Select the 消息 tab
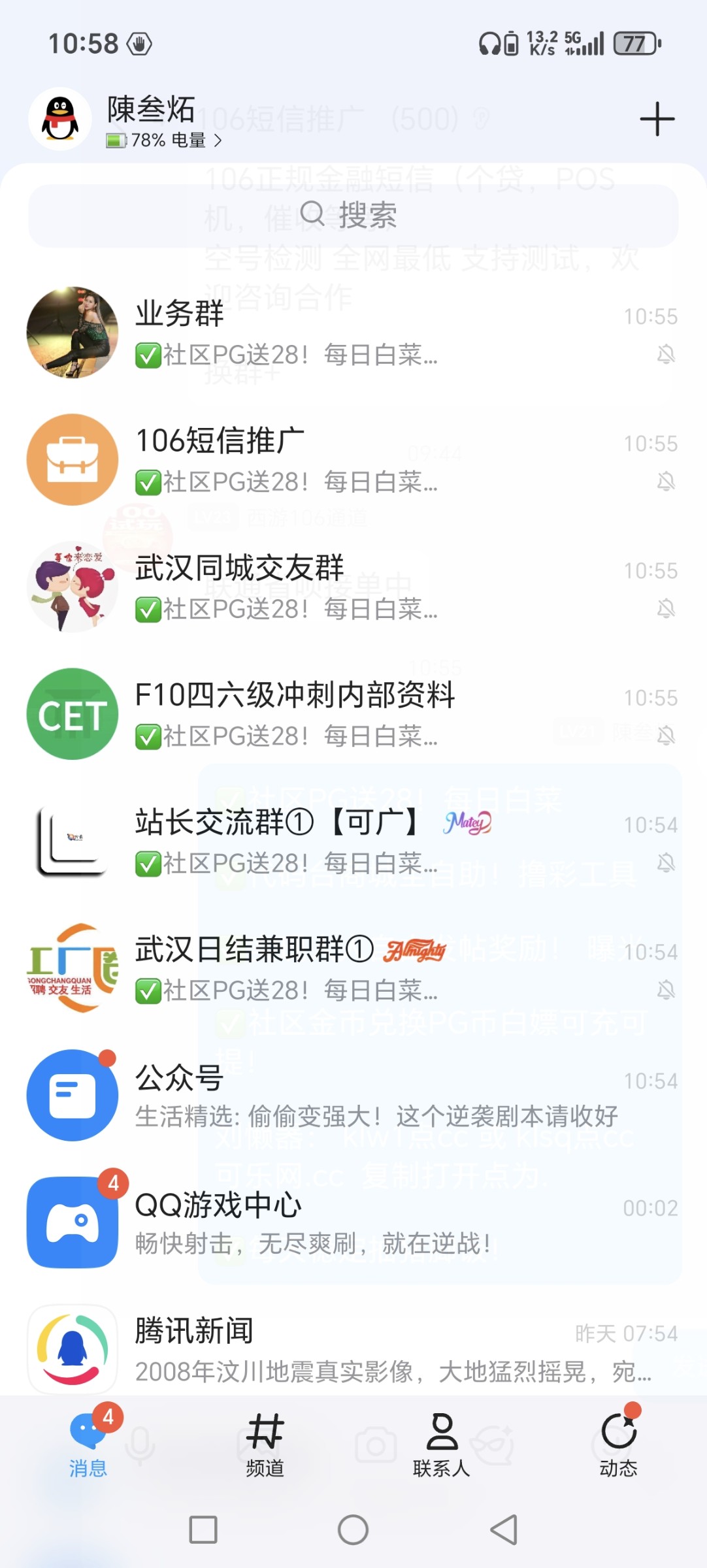Screen dimensions: 707x1568 (x=88, y=1442)
